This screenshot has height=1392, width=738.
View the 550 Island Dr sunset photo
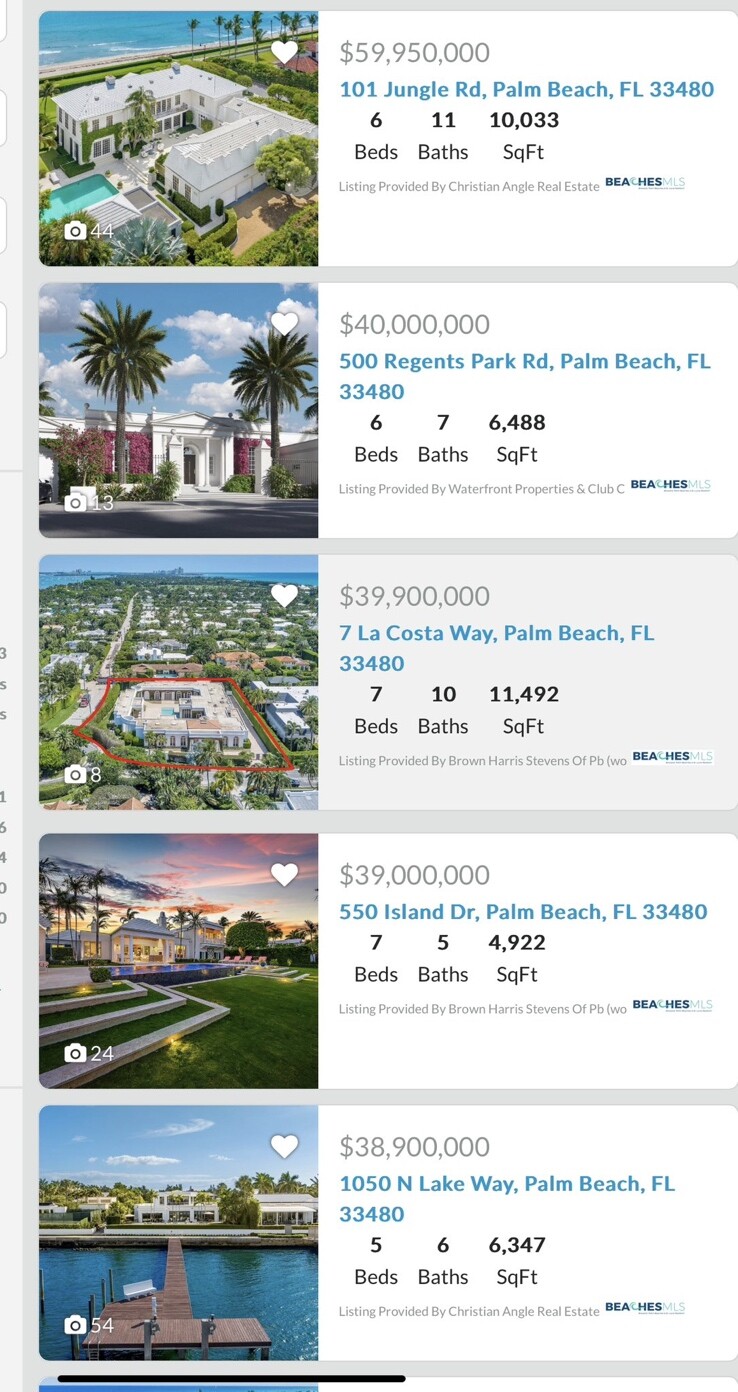[x=179, y=962]
